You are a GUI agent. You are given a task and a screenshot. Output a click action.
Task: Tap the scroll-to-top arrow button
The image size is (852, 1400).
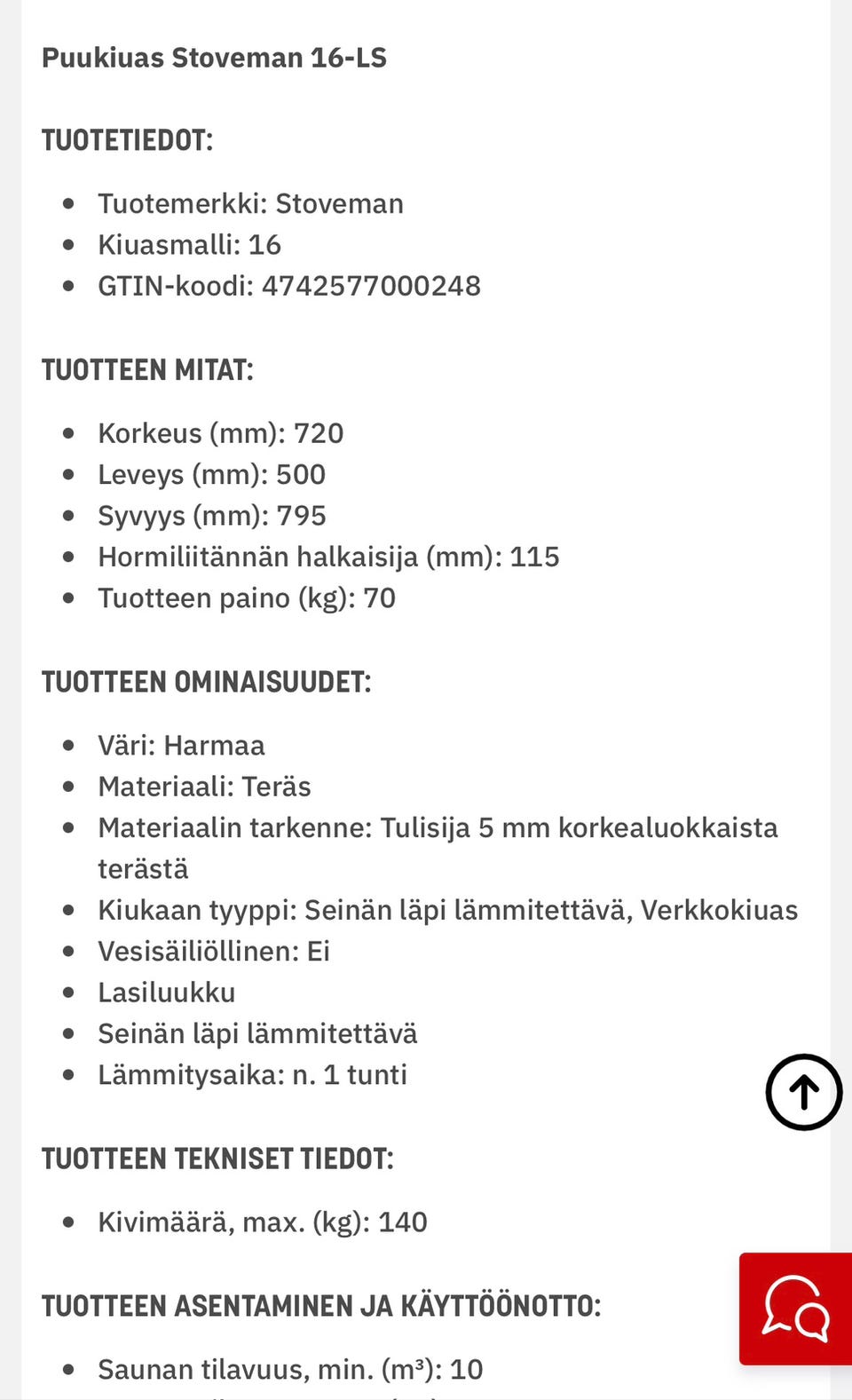point(803,1092)
